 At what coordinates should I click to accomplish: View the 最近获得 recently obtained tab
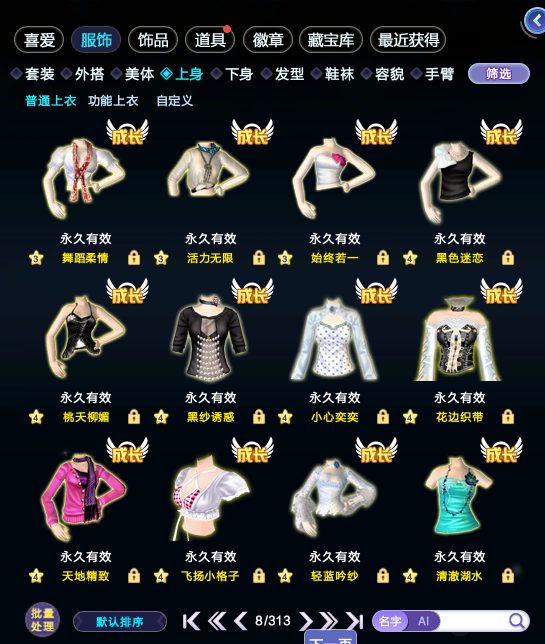coord(408,40)
